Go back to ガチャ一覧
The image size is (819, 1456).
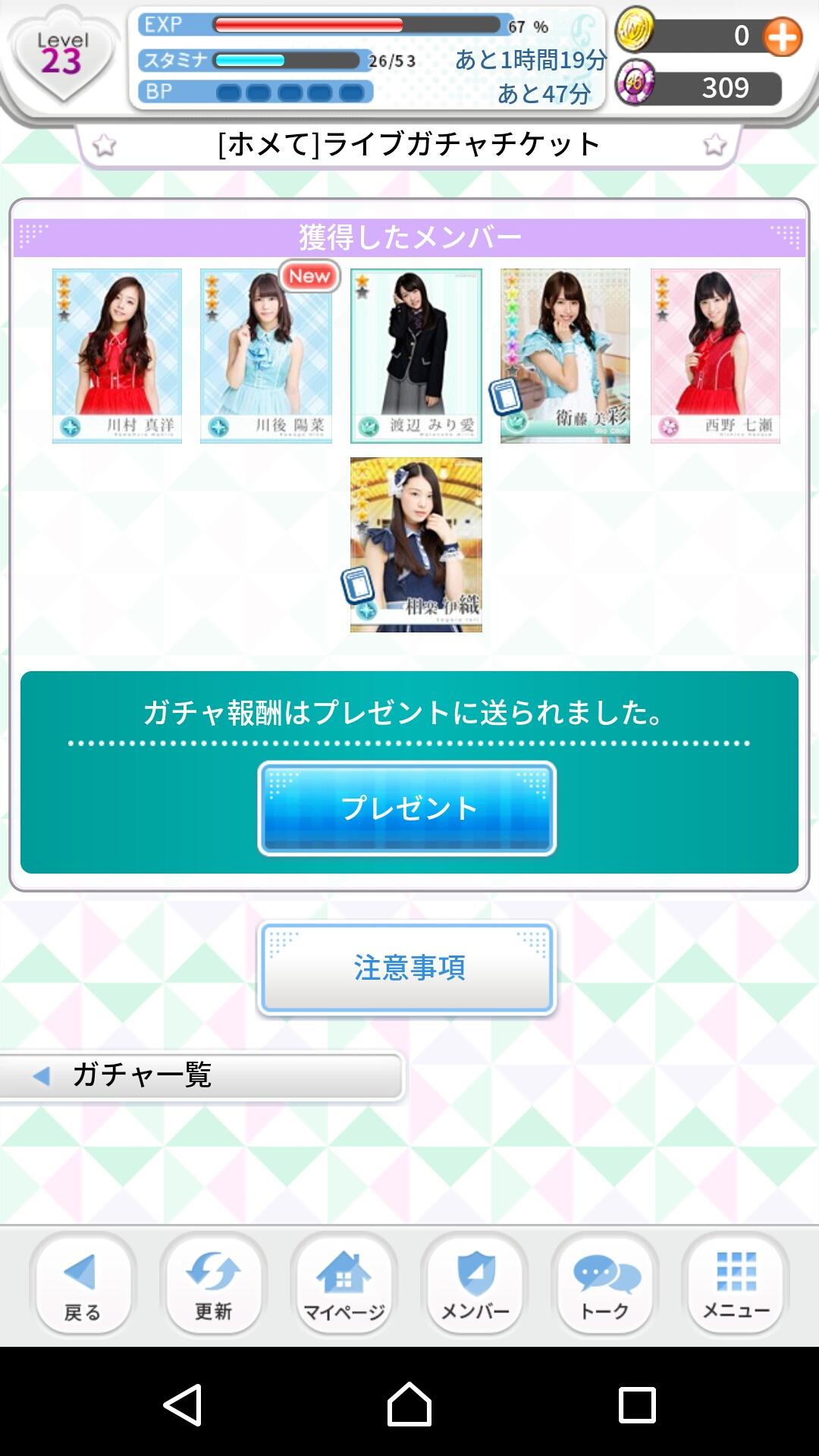point(201,1075)
